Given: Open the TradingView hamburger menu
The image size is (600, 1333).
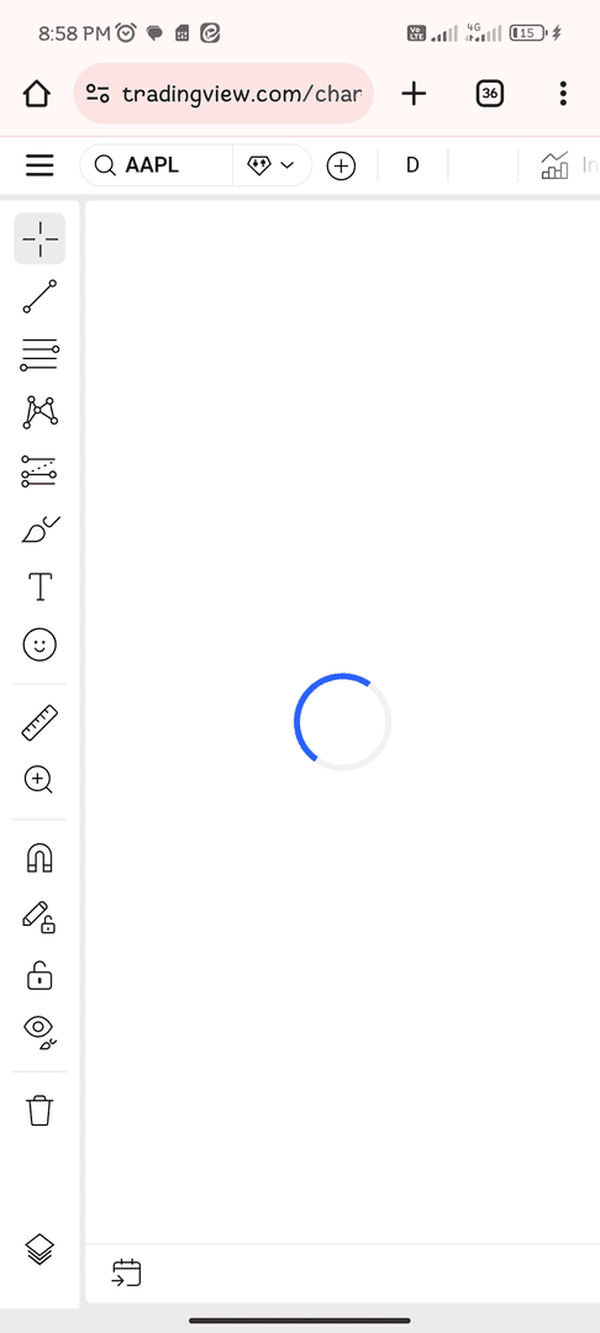Looking at the screenshot, I should pyautogui.click(x=40, y=165).
